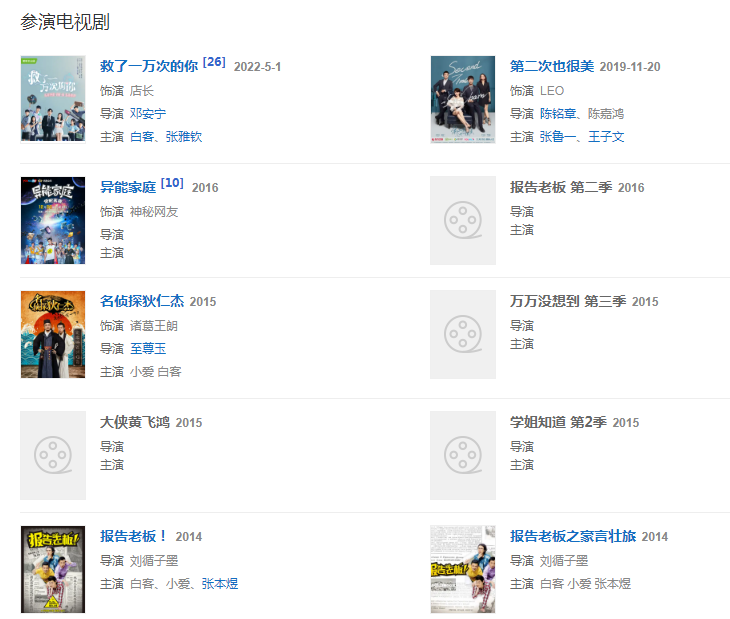Open reference 26 beside 救了一万次的你
The width and height of the screenshot is (730, 619).
click(214, 62)
